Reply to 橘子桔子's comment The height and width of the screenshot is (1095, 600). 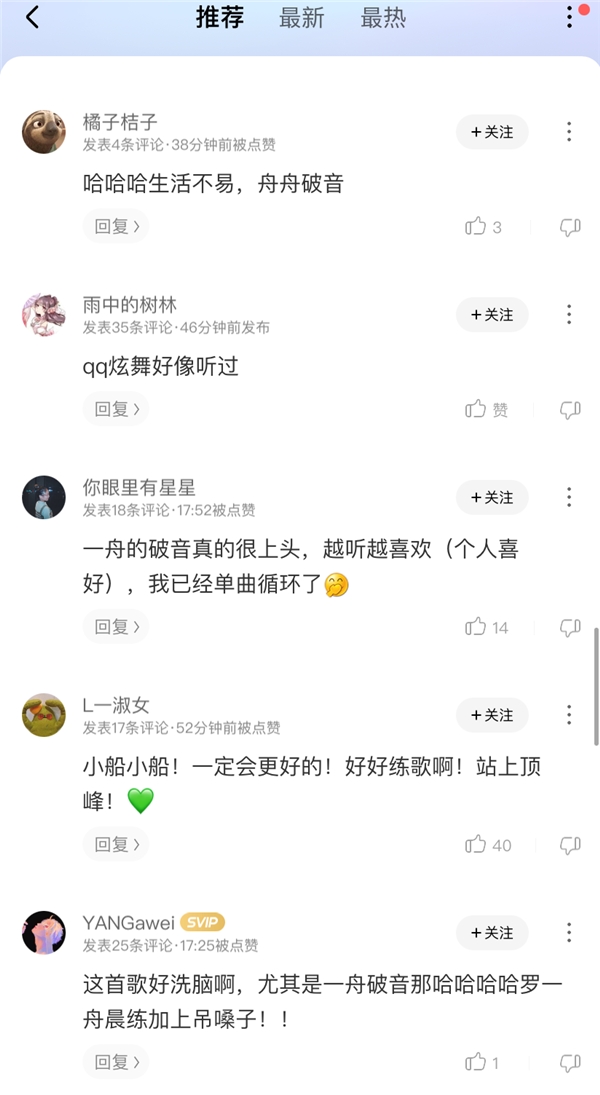click(115, 227)
